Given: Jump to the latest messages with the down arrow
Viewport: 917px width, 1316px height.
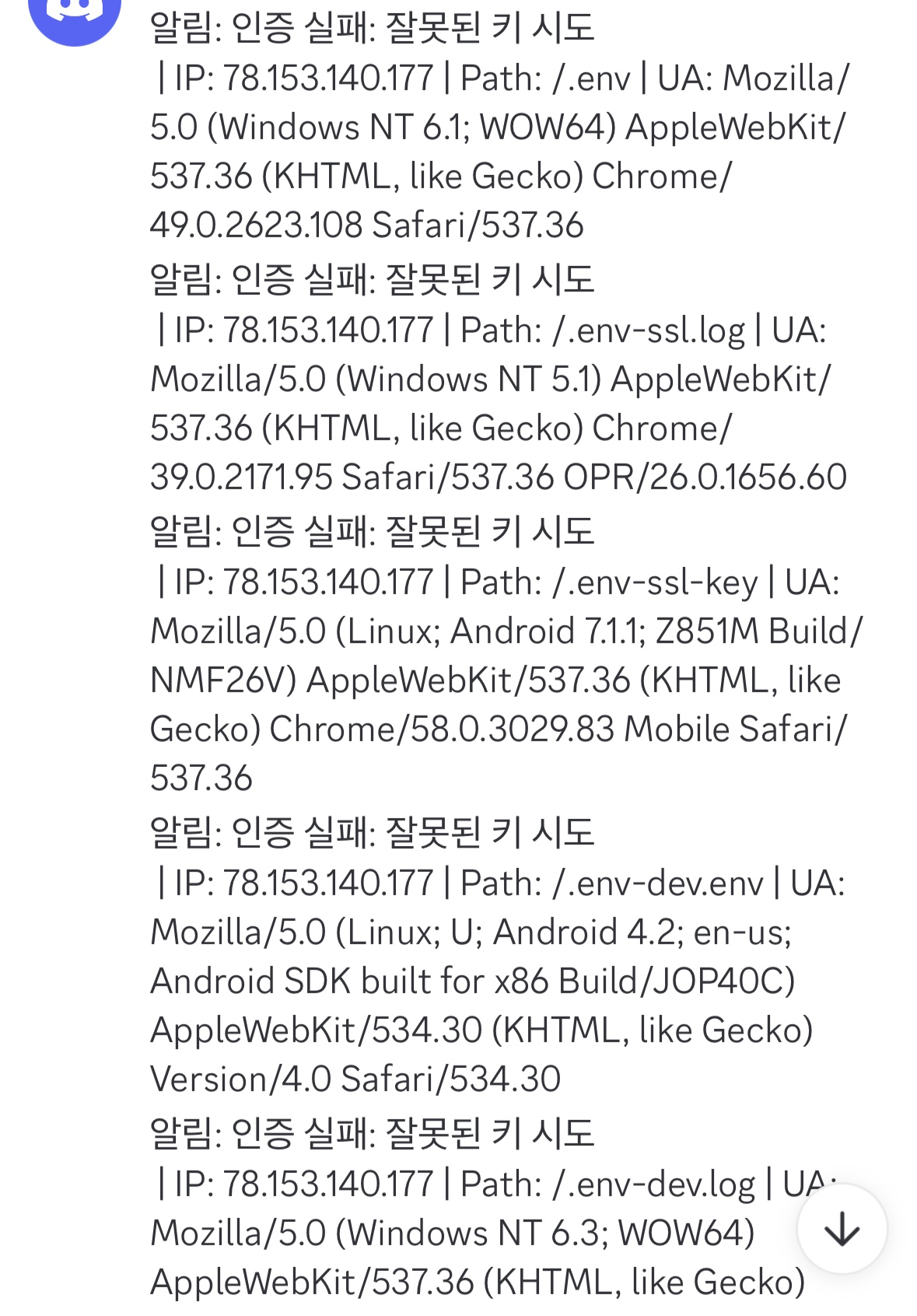Looking at the screenshot, I should [x=842, y=1229].
